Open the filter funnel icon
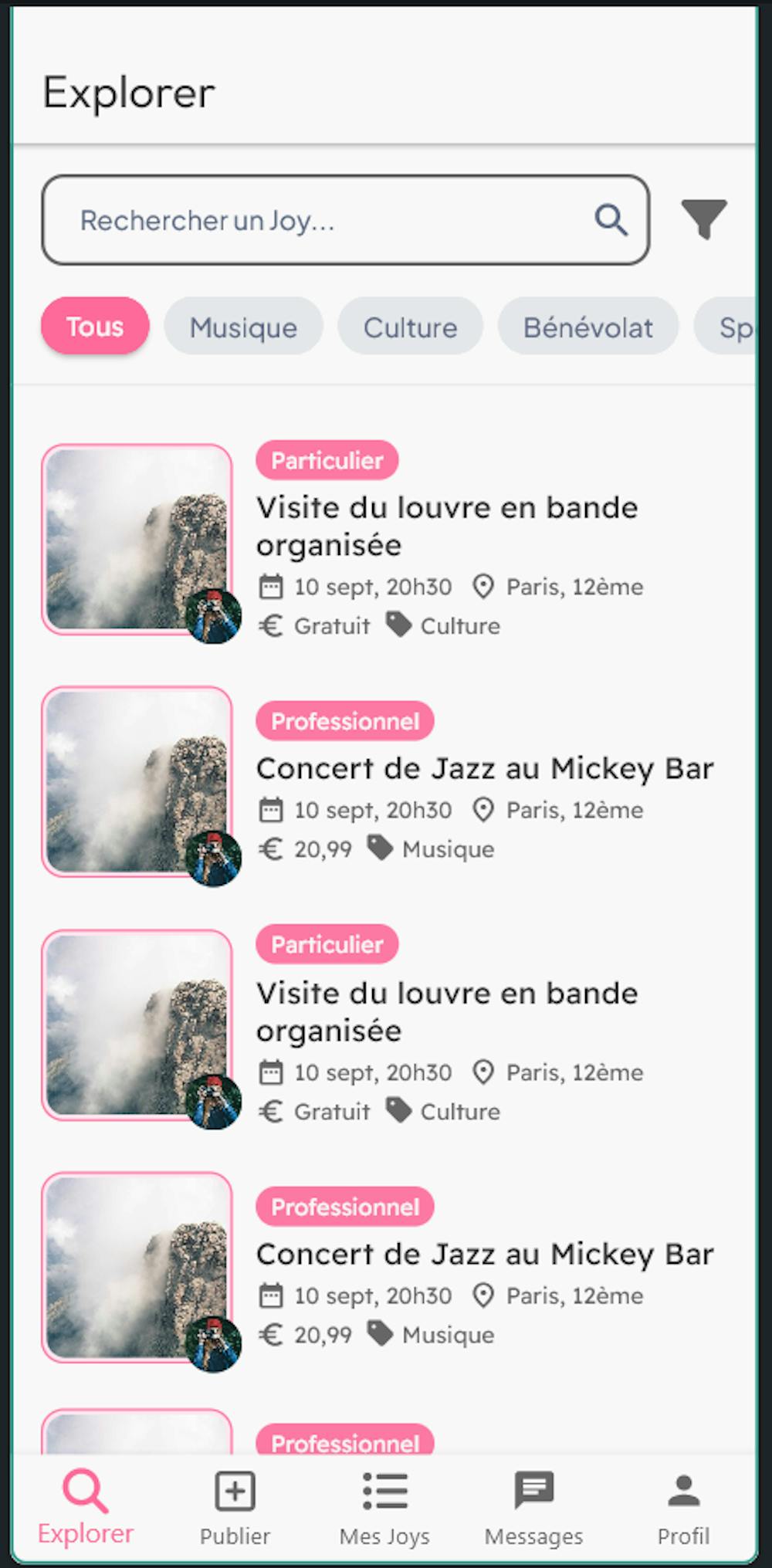Screen dimensions: 772x1568 [x=703, y=219]
